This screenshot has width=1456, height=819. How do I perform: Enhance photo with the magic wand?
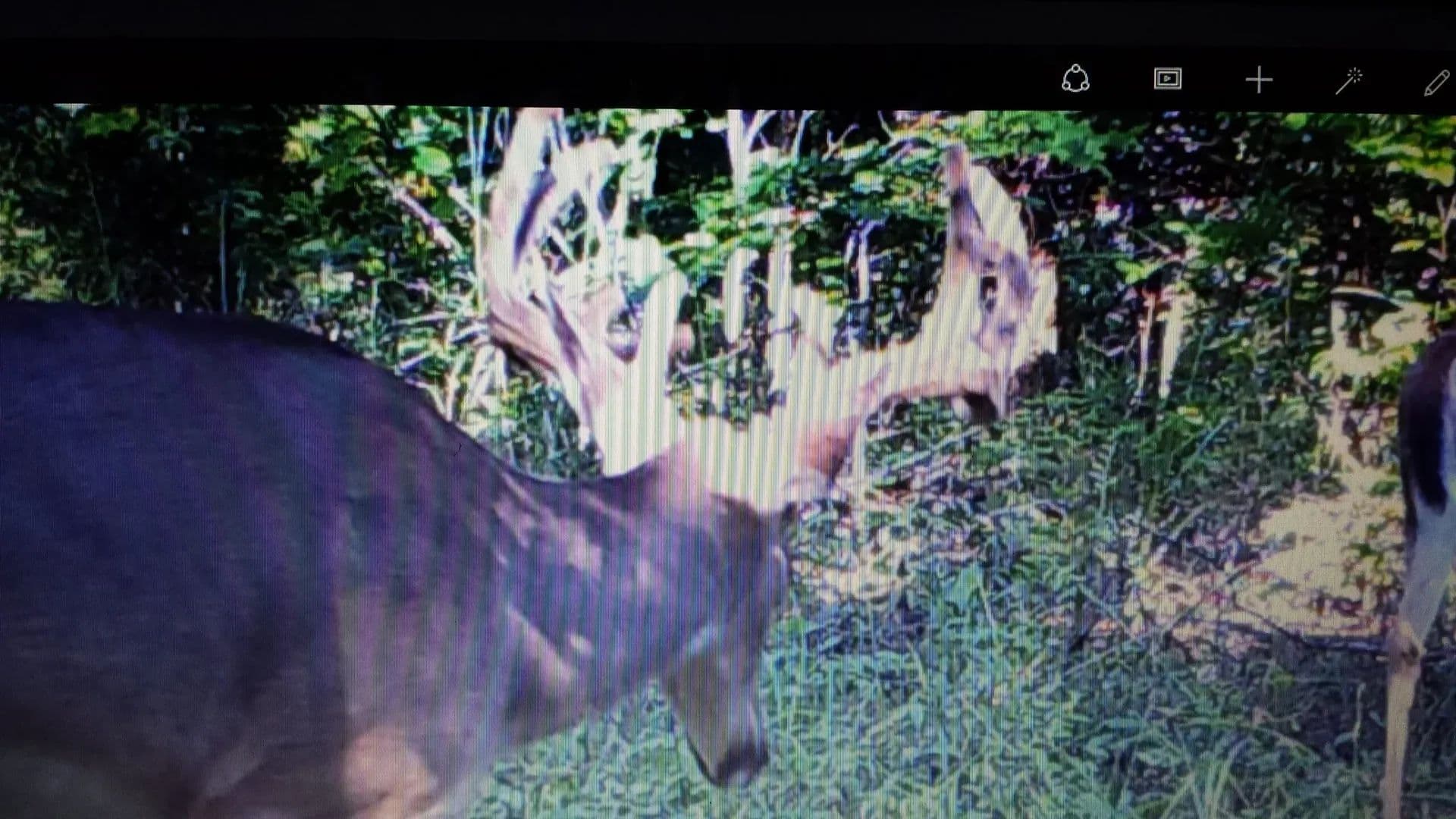click(1349, 81)
